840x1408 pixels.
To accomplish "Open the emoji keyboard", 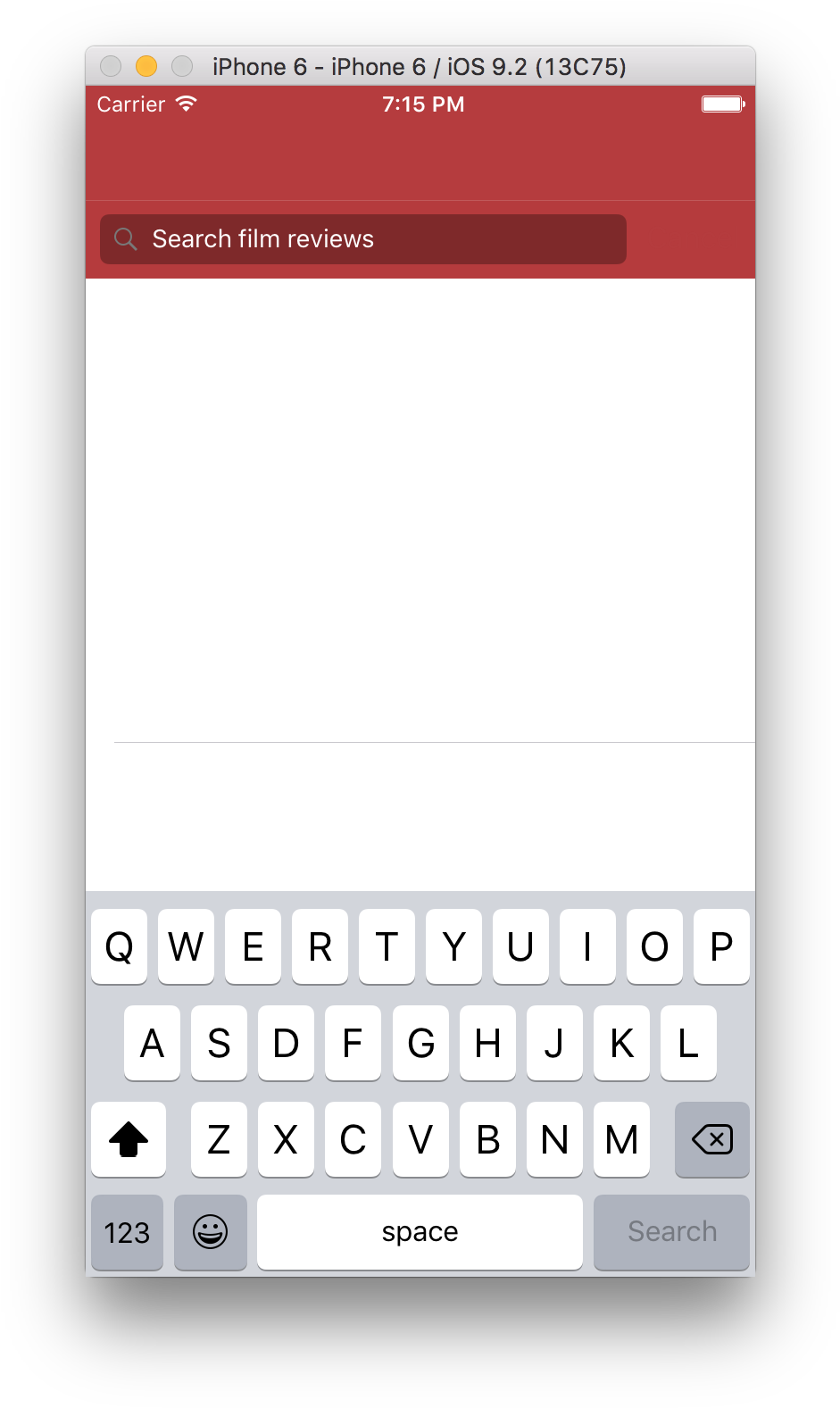I will (x=211, y=1232).
